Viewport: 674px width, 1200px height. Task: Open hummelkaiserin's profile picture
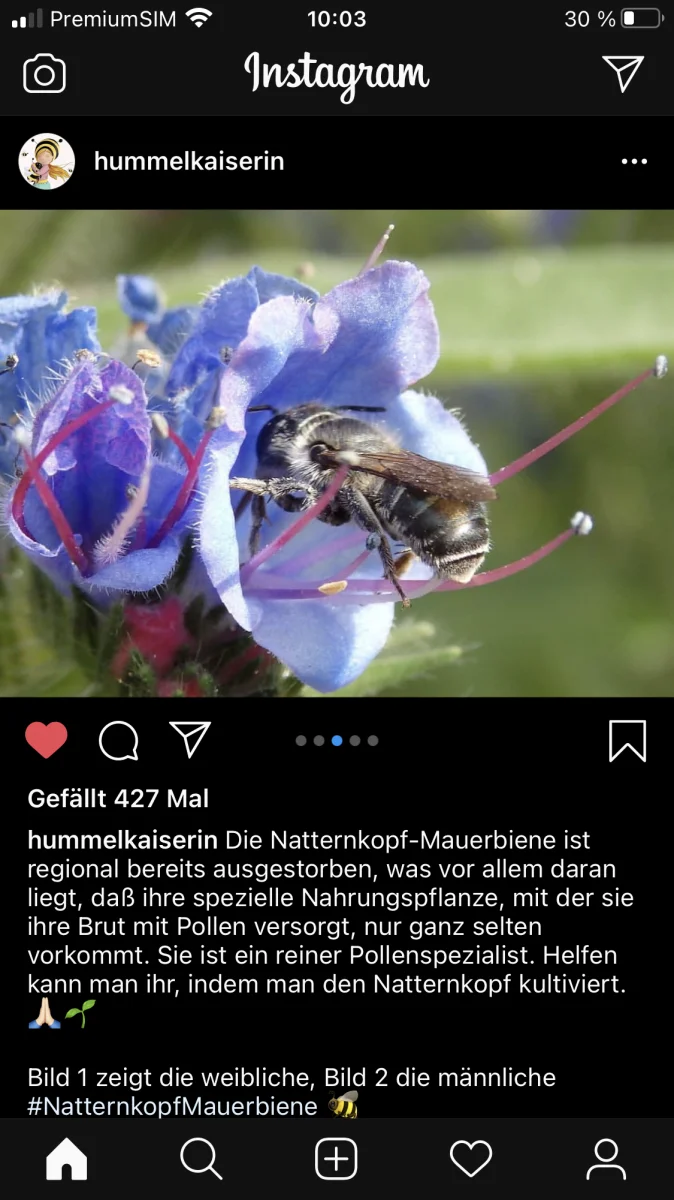pos(47,161)
